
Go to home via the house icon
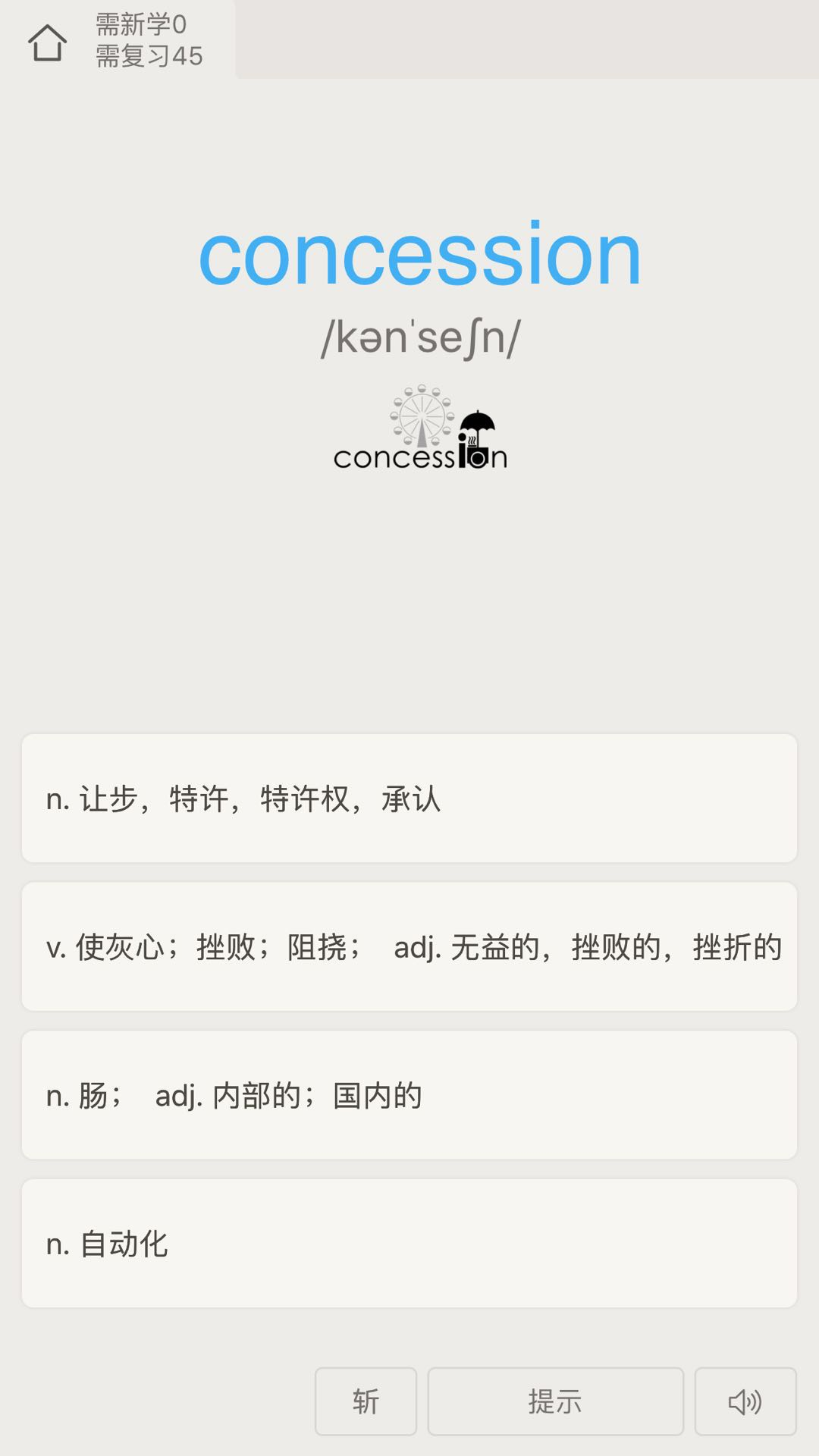coord(47,42)
